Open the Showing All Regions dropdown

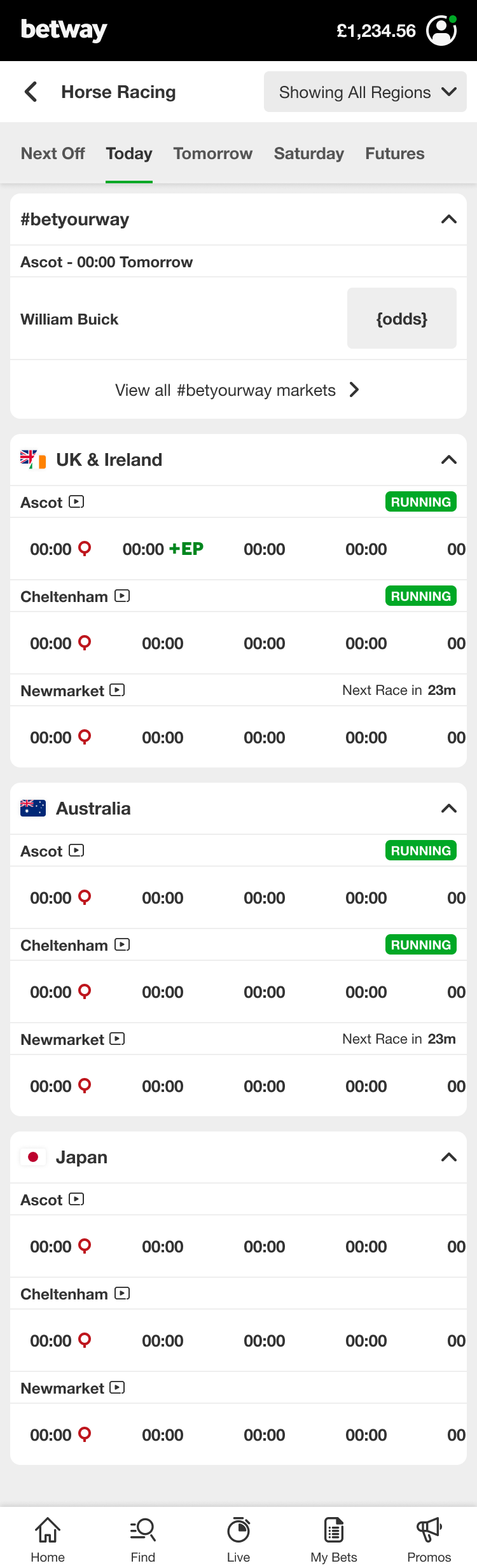(x=365, y=92)
